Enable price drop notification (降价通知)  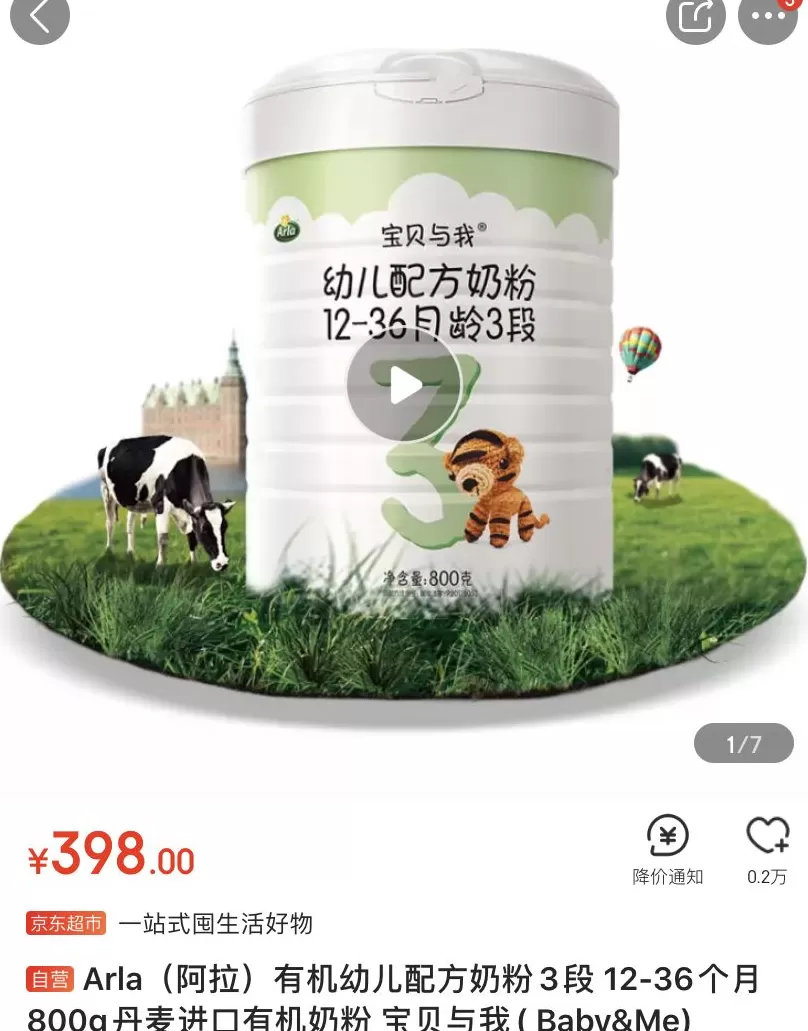point(668,848)
